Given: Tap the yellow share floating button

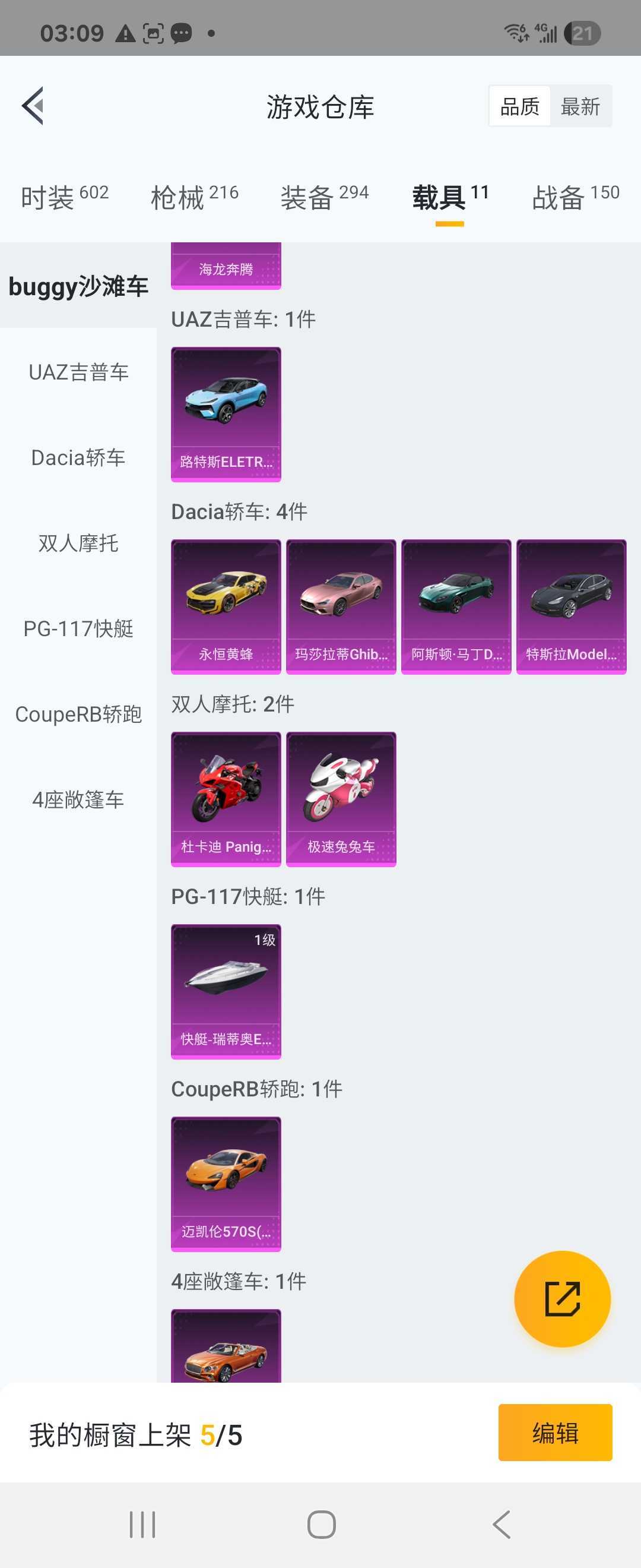Looking at the screenshot, I should 562,1298.
